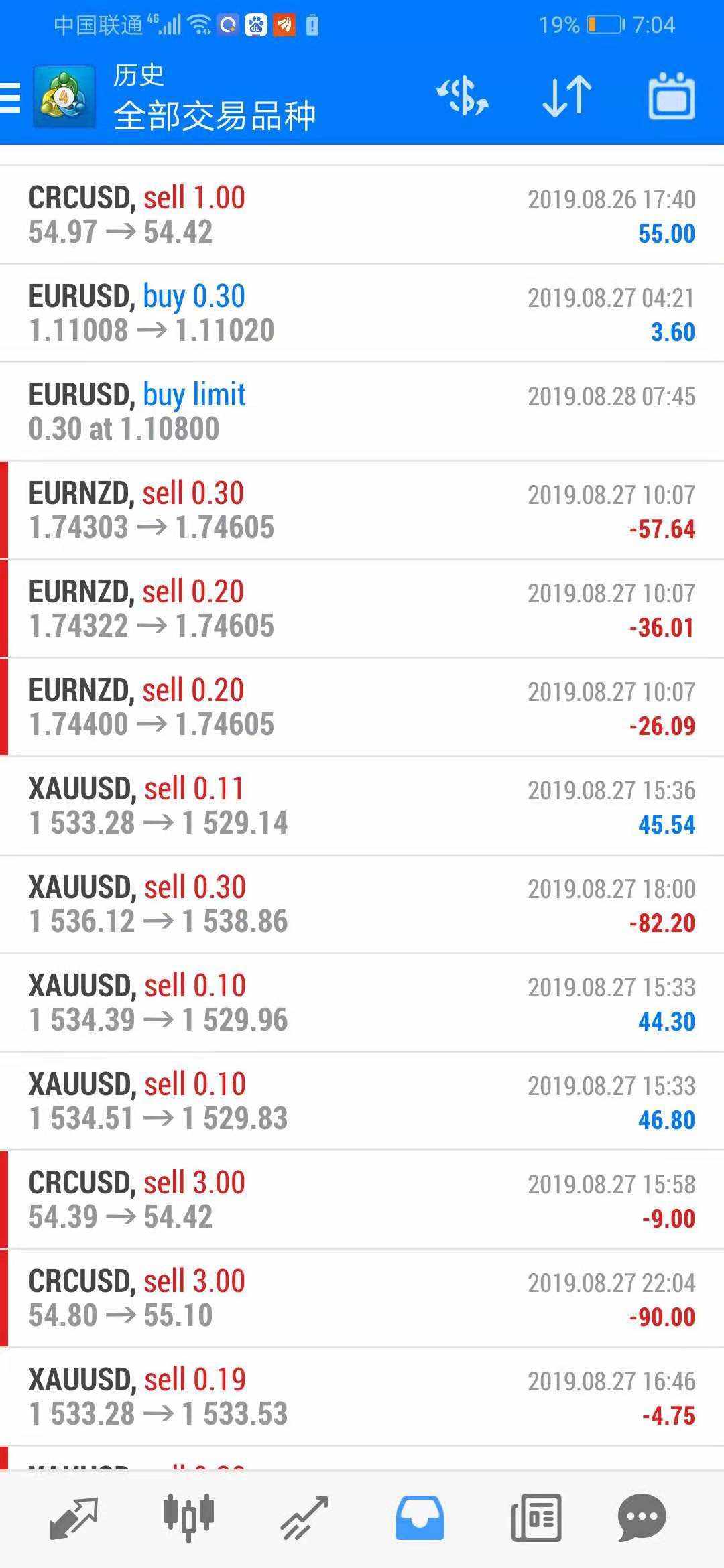Switch to the Trade tab

304,1518
